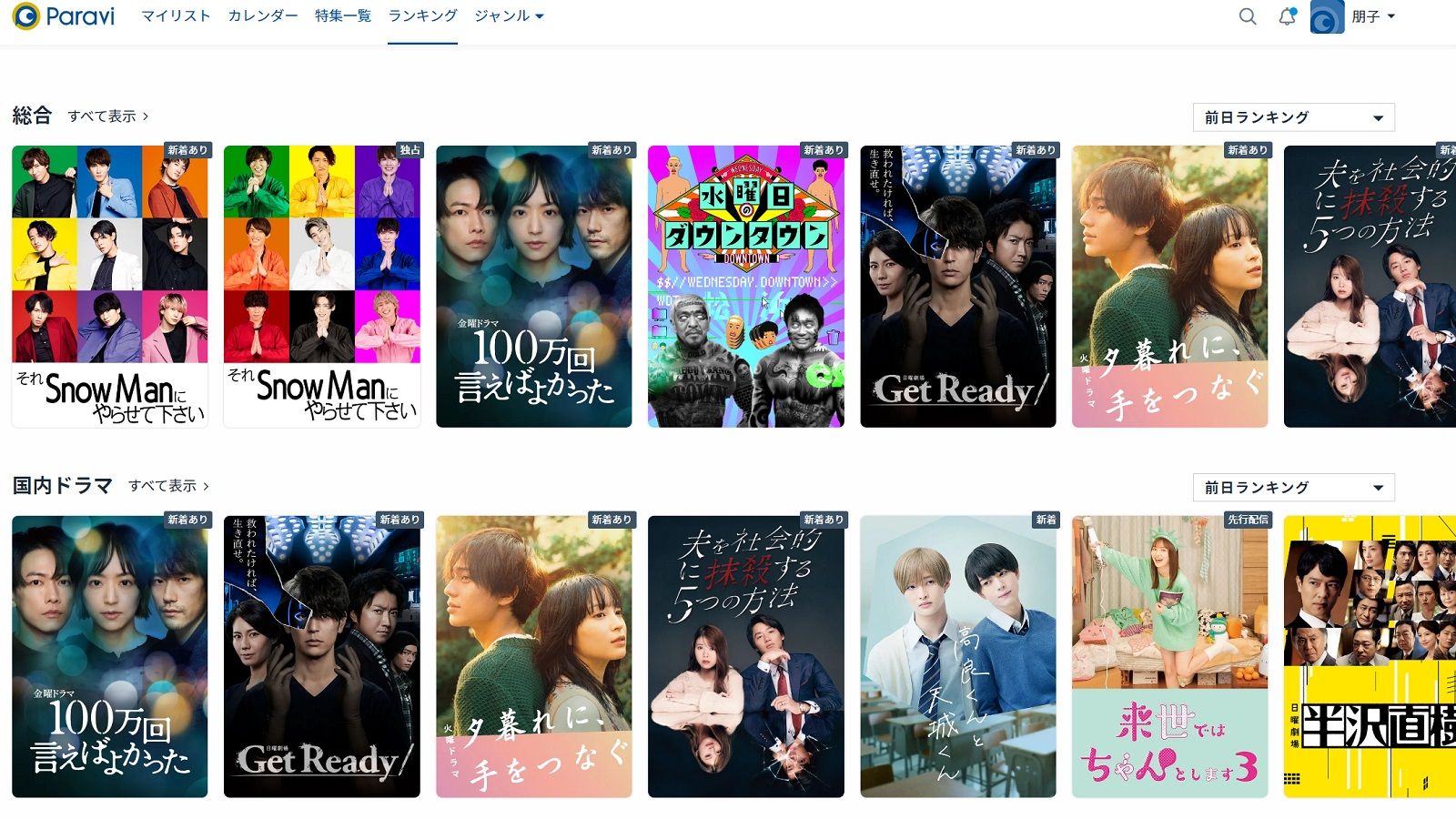Open the search icon
The width and height of the screenshot is (1456, 819).
[x=1248, y=16]
